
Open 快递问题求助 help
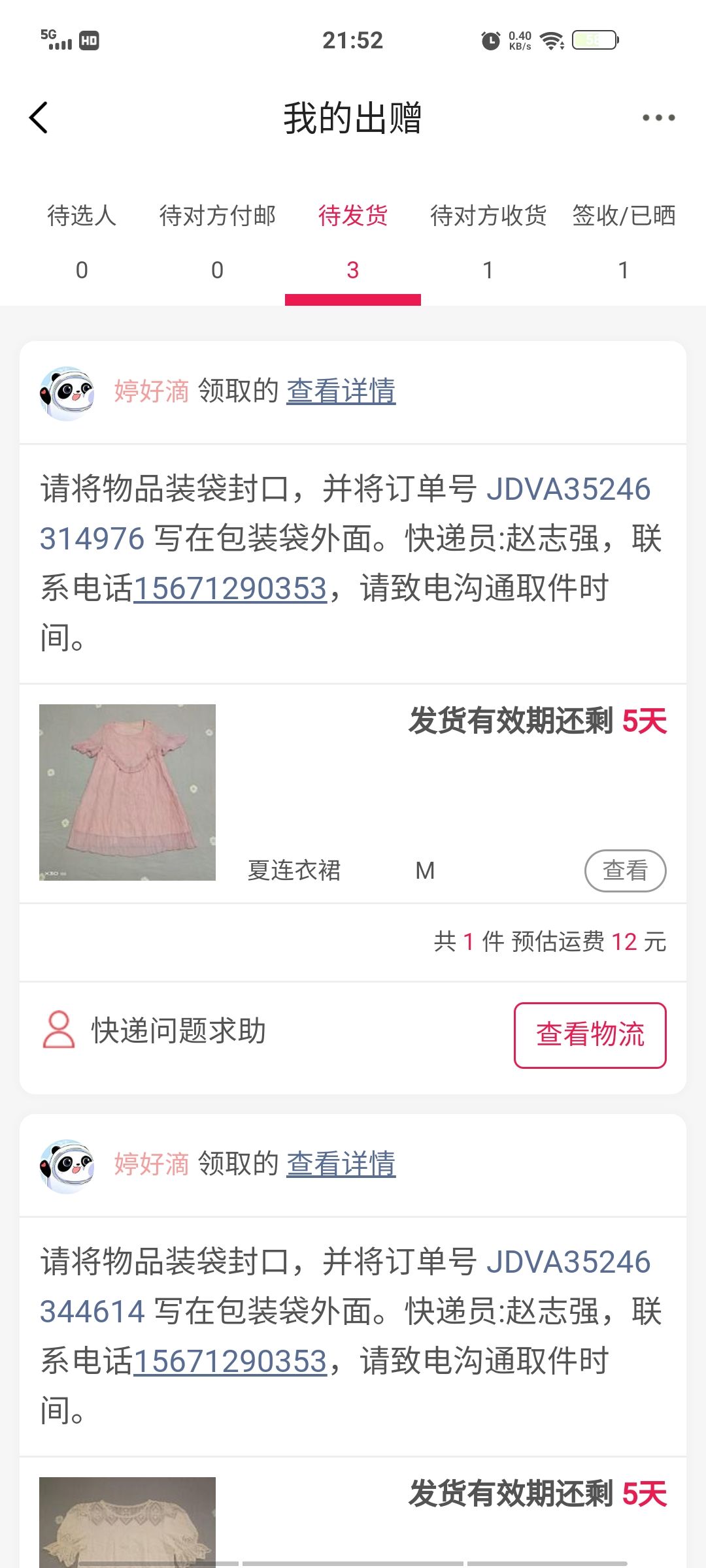coord(178,1031)
